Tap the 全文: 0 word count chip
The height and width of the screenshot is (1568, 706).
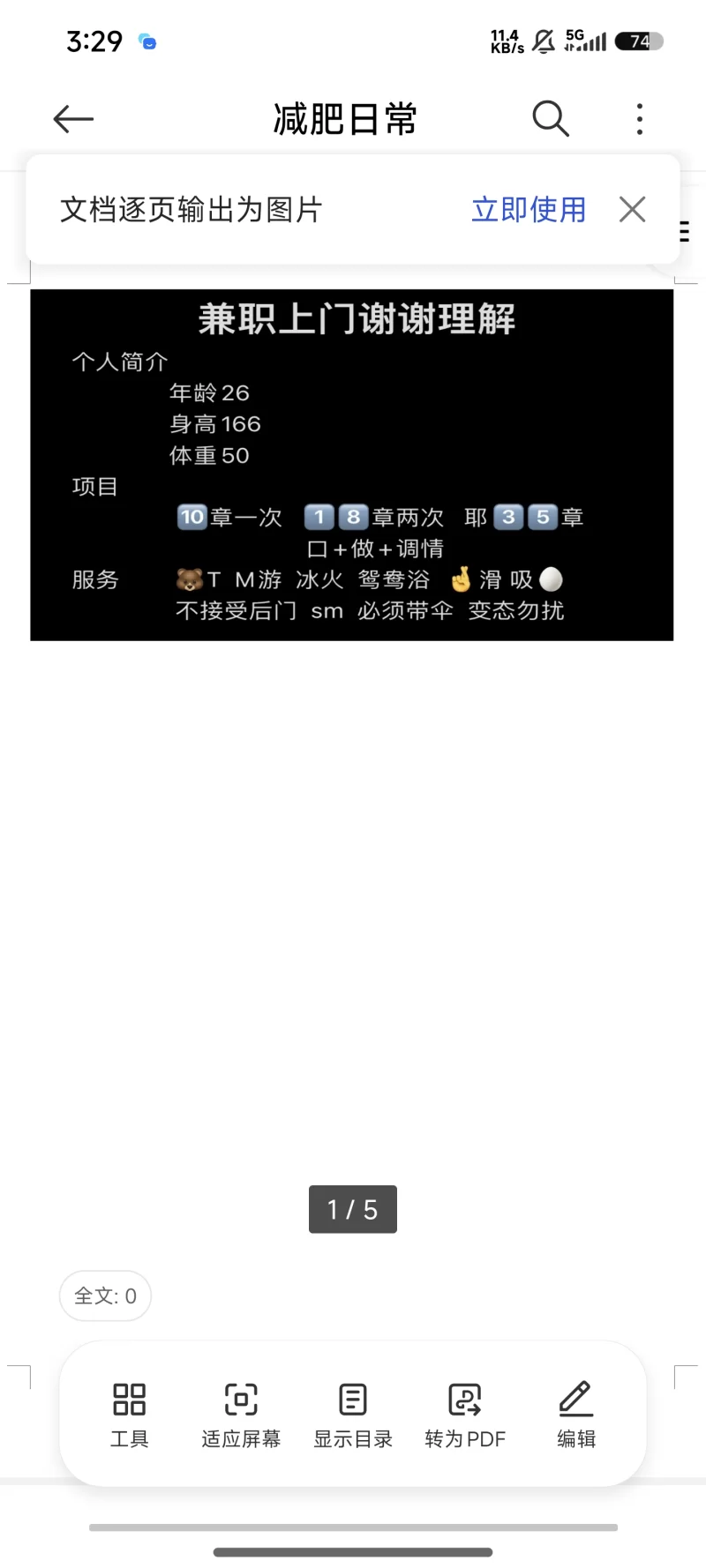pyautogui.click(x=105, y=1295)
